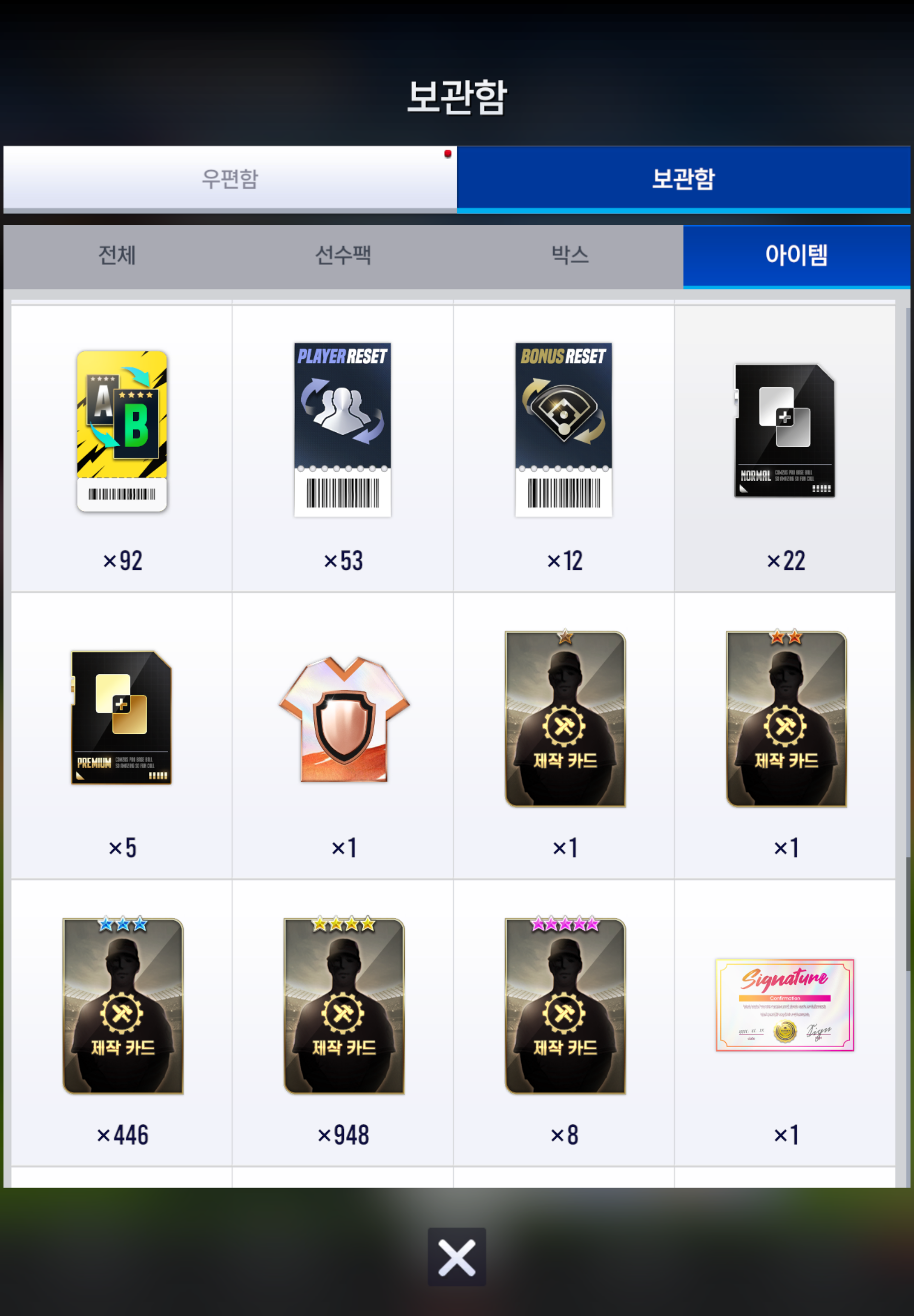Switch to the 선수팩 category
Image resolution: width=914 pixels, height=1316 pixels.
coord(343,255)
